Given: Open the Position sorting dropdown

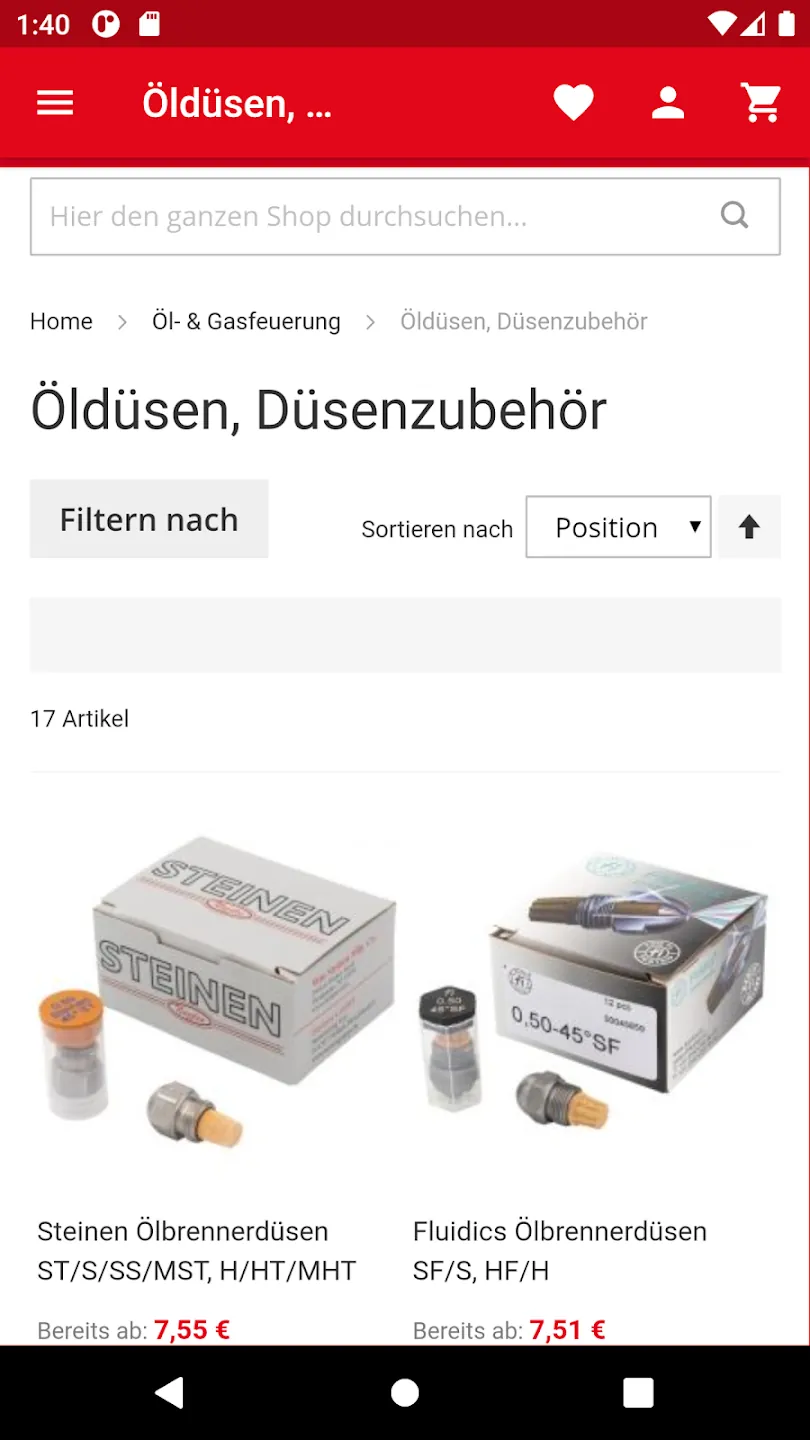Looking at the screenshot, I should [x=618, y=526].
